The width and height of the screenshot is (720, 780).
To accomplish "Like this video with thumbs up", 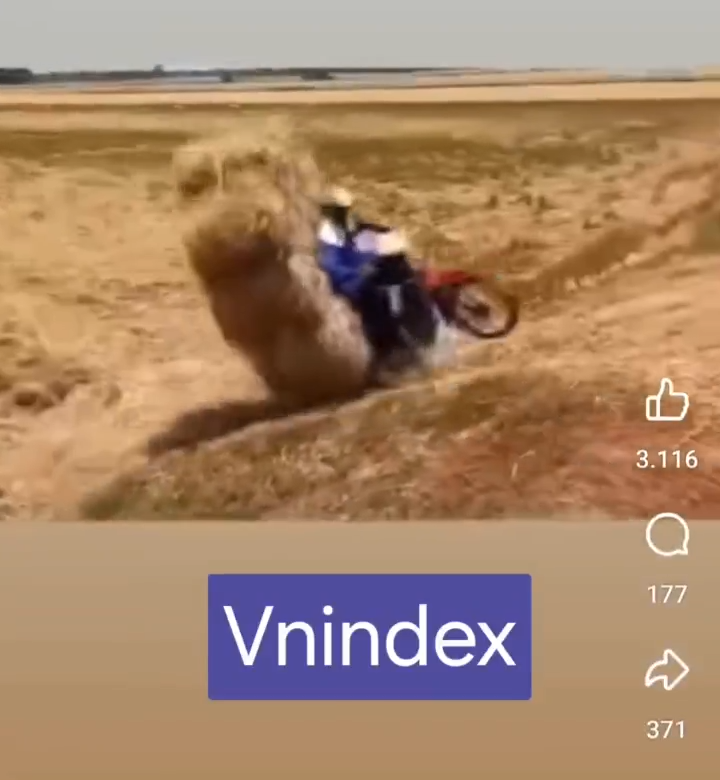I will pos(667,401).
